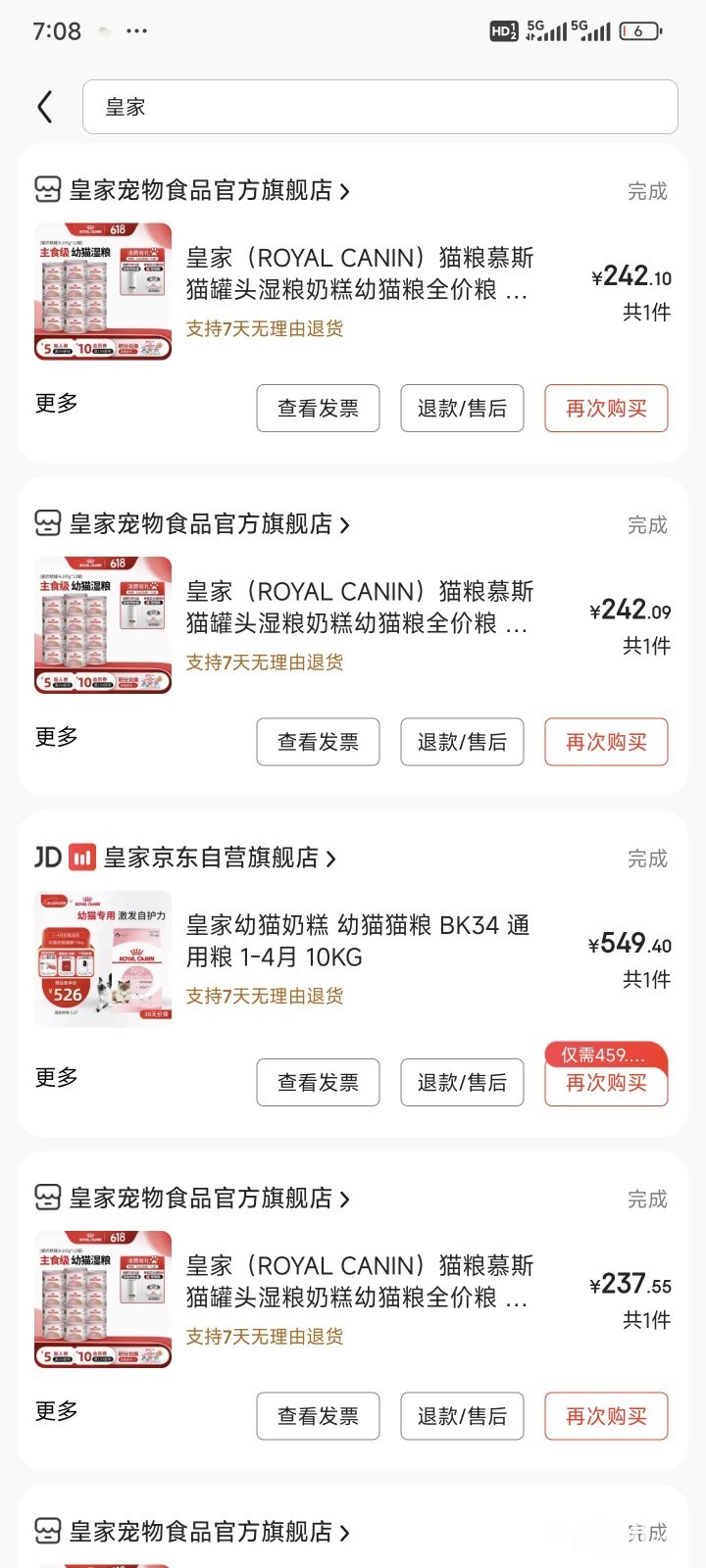Edit the search field containing 皇家
Image resolution: width=706 pixels, height=1568 pixels.
click(x=380, y=107)
